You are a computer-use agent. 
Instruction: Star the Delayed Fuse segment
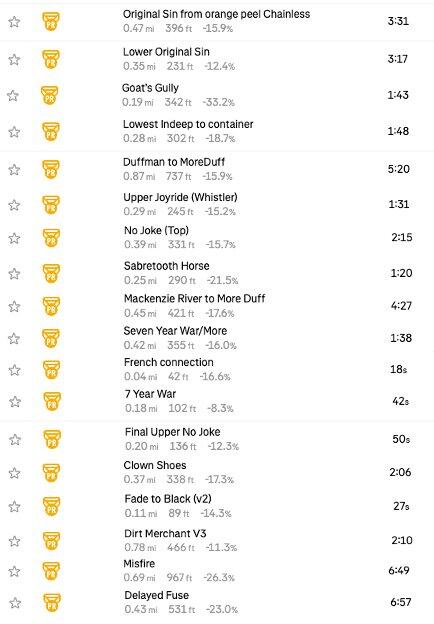(x=15, y=603)
